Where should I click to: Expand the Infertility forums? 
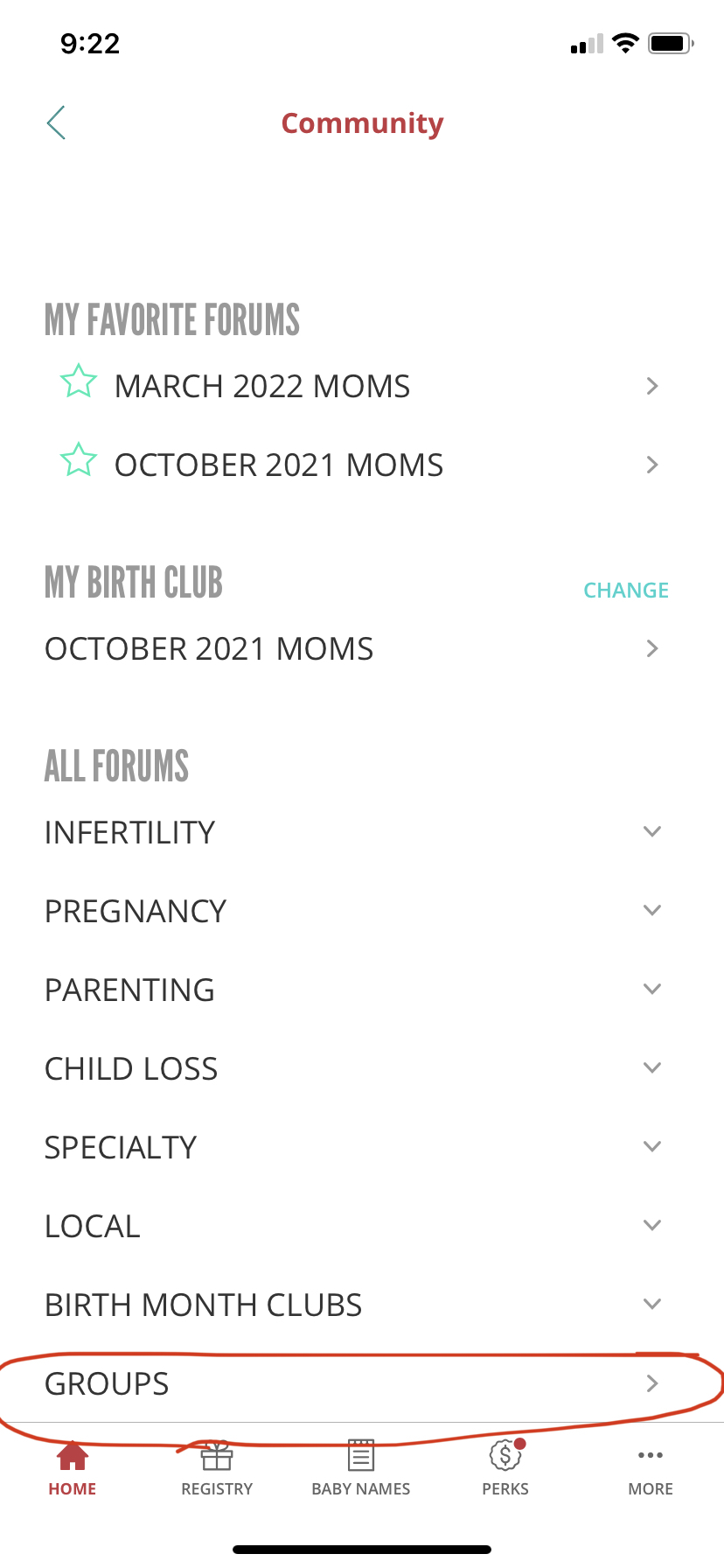(x=362, y=832)
